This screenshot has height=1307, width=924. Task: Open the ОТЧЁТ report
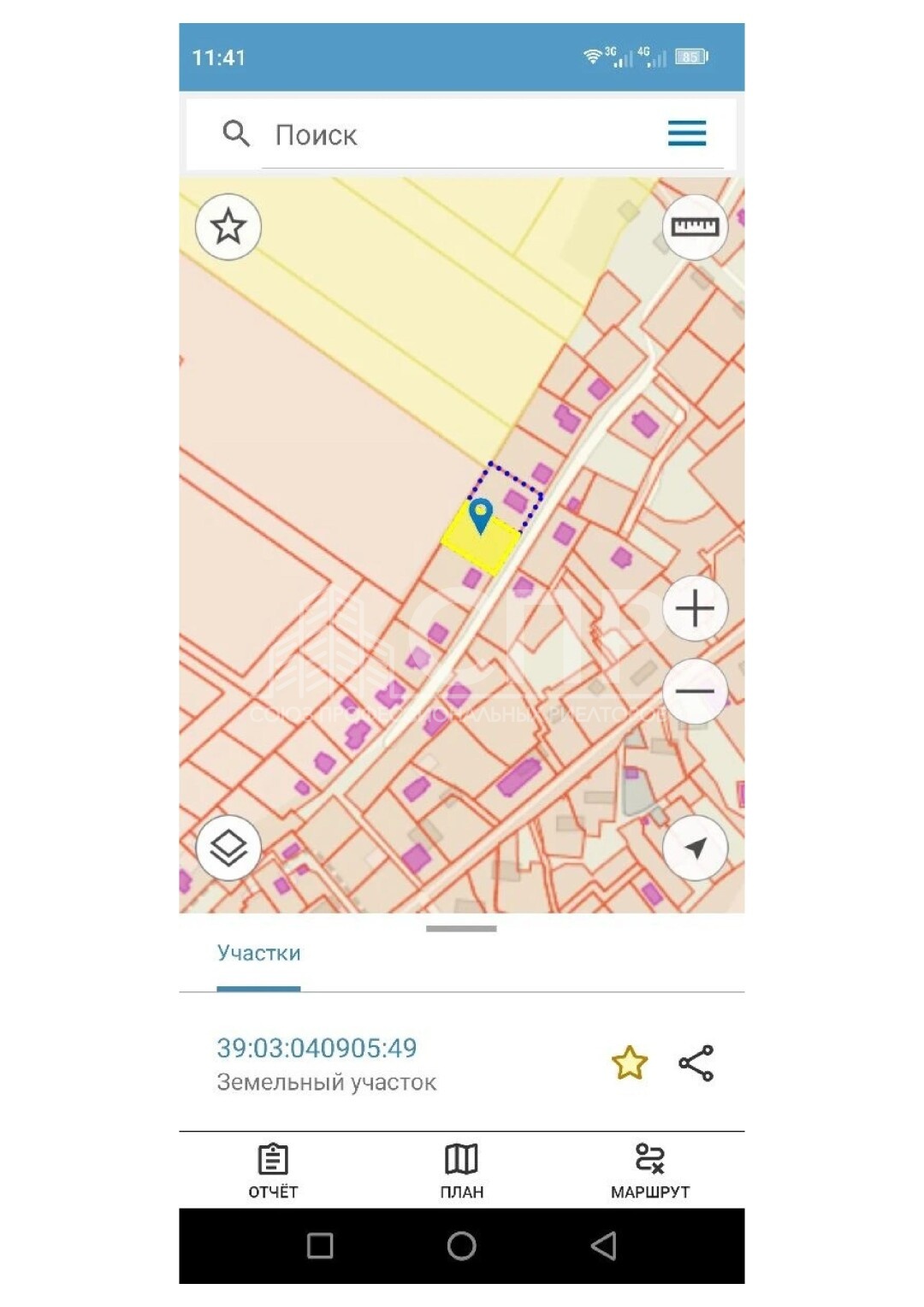(273, 1170)
